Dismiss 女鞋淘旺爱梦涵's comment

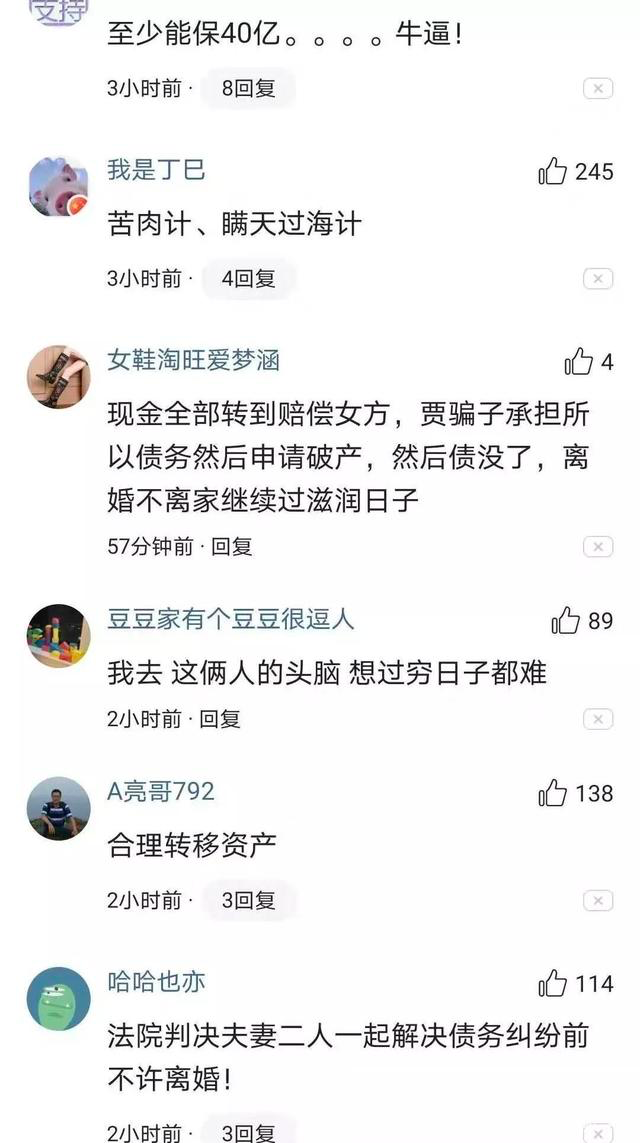tap(597, 546)
